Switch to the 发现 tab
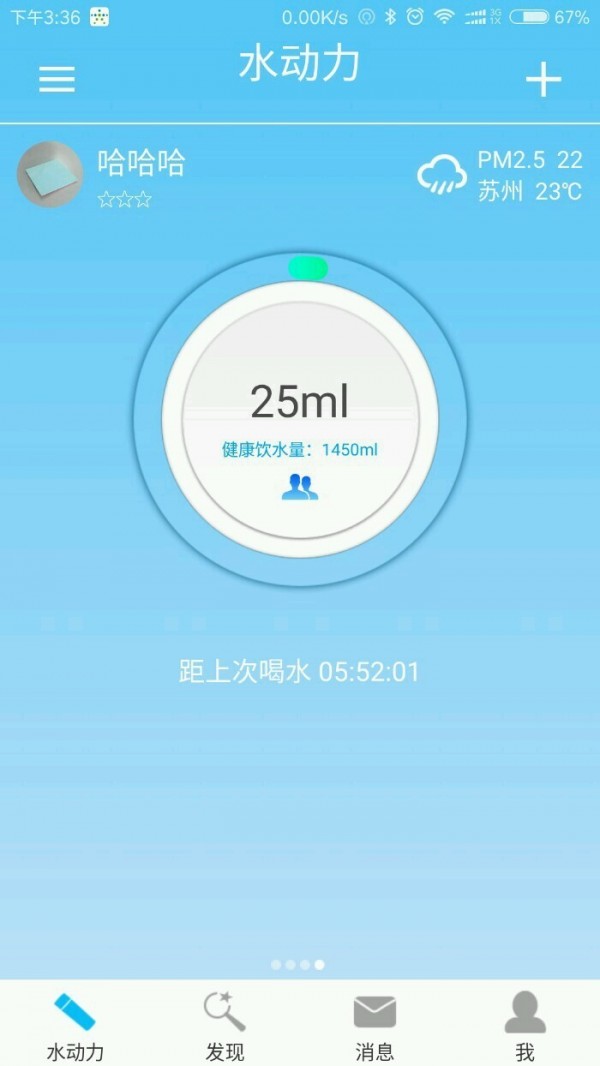This screenshot has height=1066, width=600. click(x=225, y=1025)
